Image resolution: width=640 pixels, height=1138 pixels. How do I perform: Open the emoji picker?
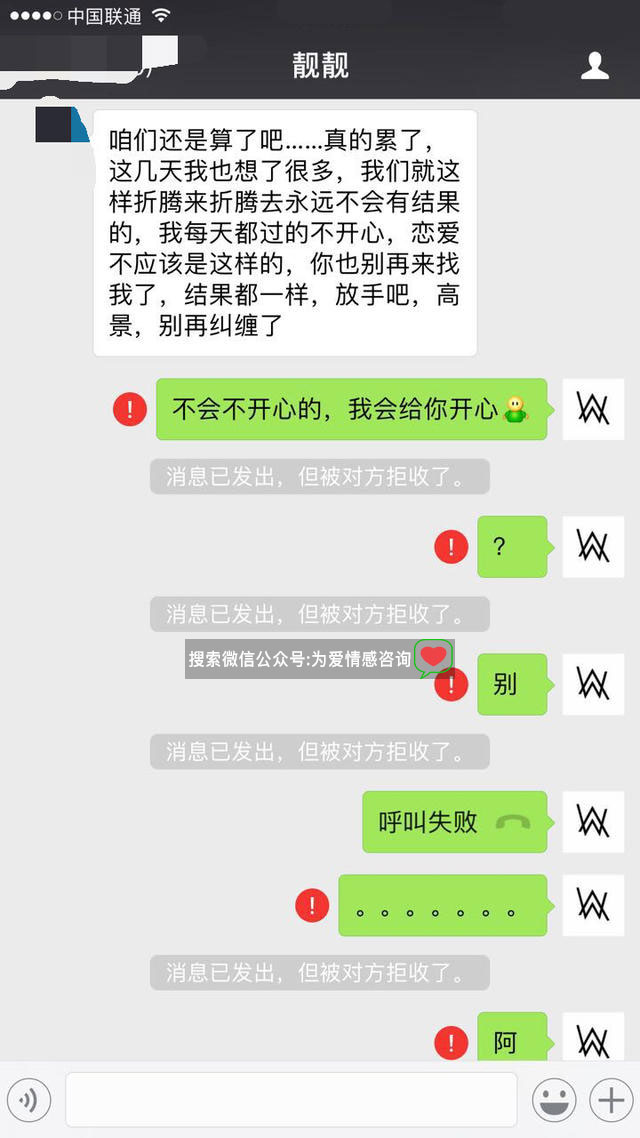point(553,1101)
